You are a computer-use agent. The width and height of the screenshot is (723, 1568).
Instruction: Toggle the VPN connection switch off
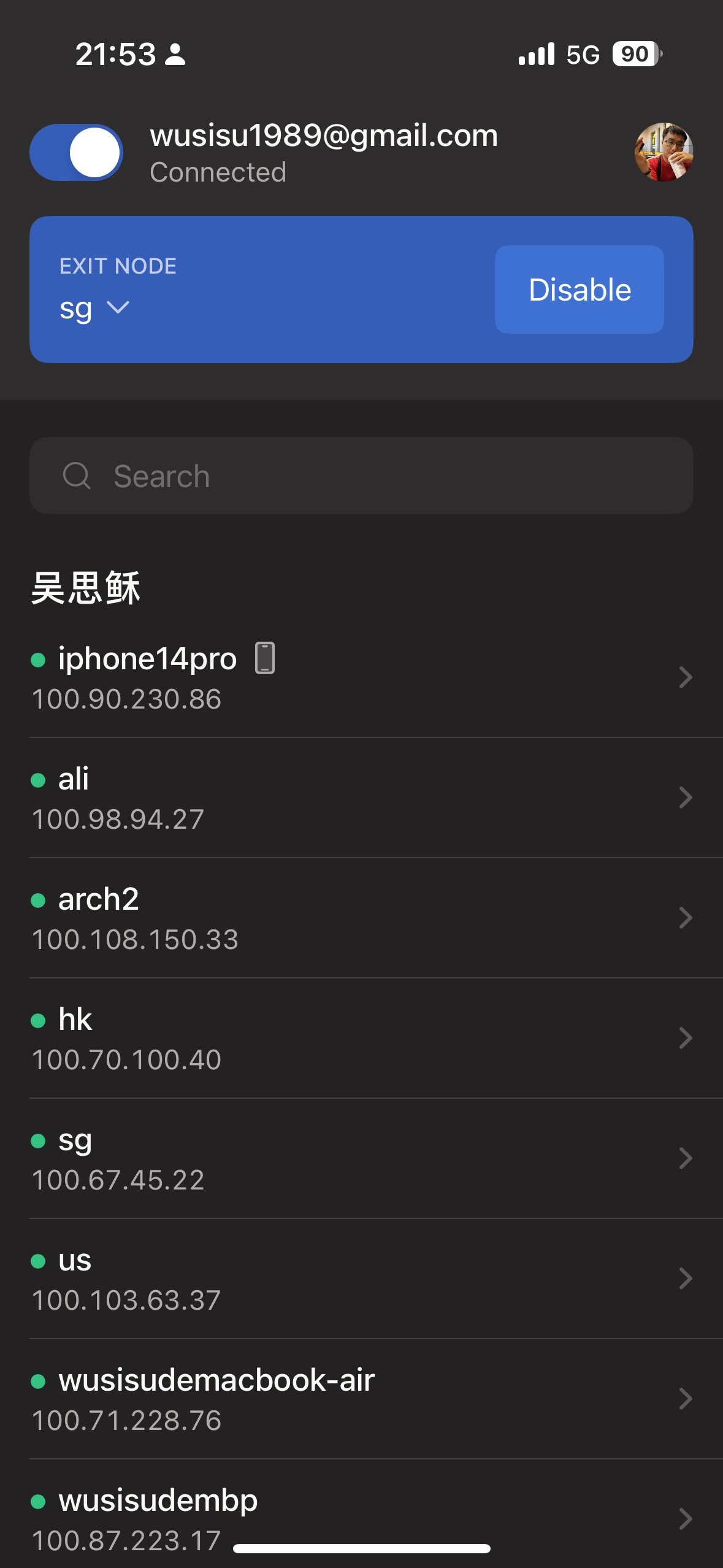pyautogui.click(x=76, y=153)
